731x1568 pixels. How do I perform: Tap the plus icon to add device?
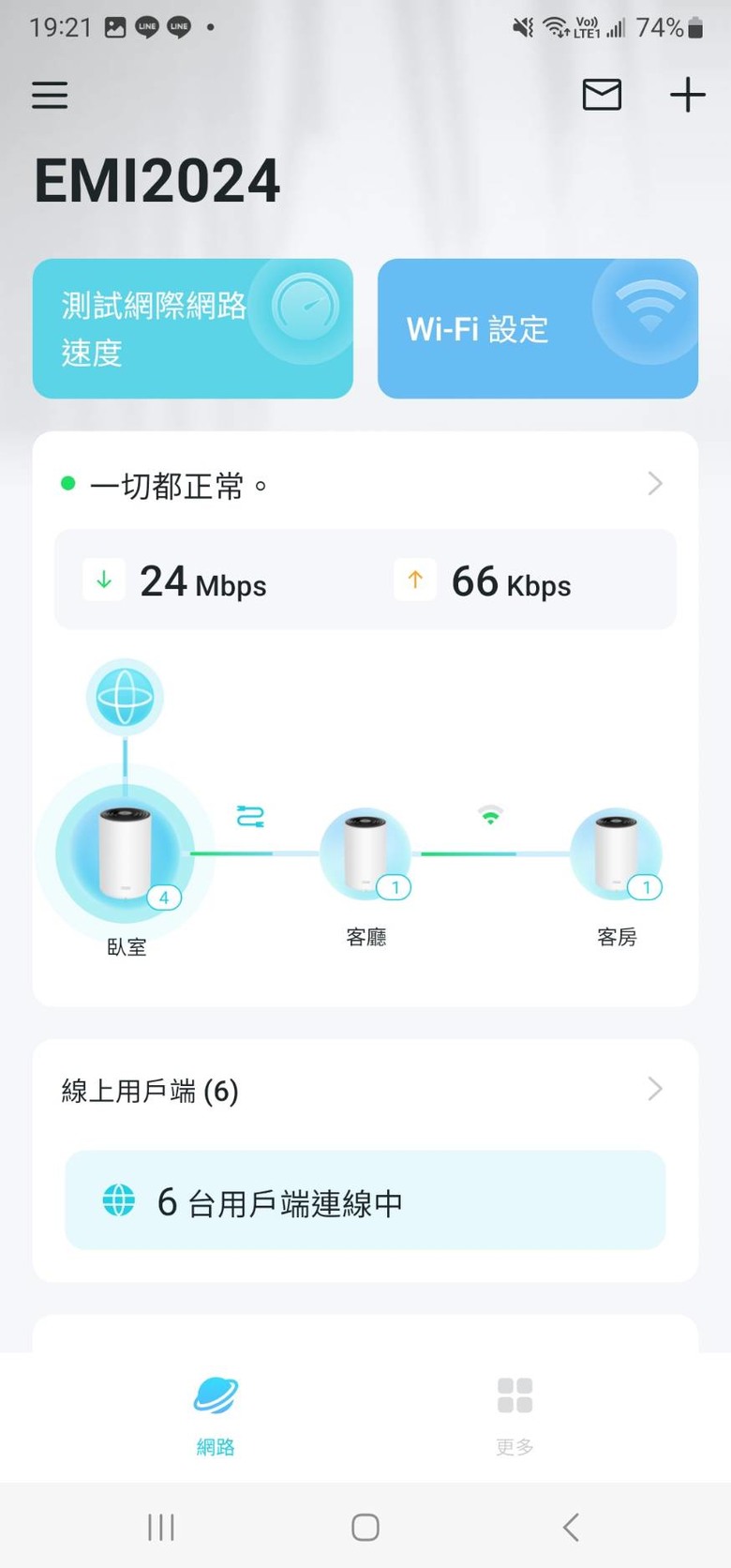point(688,95)
